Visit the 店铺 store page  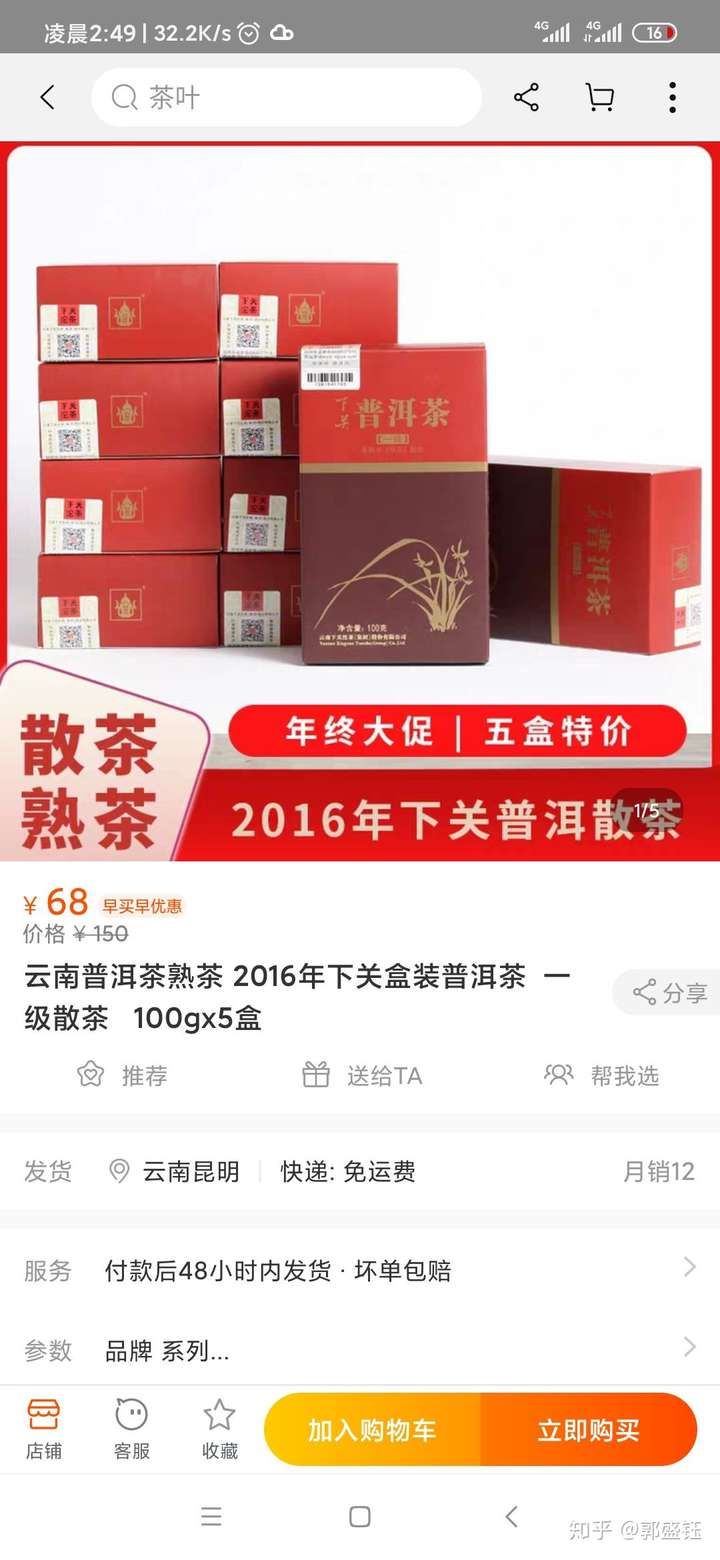coord(44,1430)
